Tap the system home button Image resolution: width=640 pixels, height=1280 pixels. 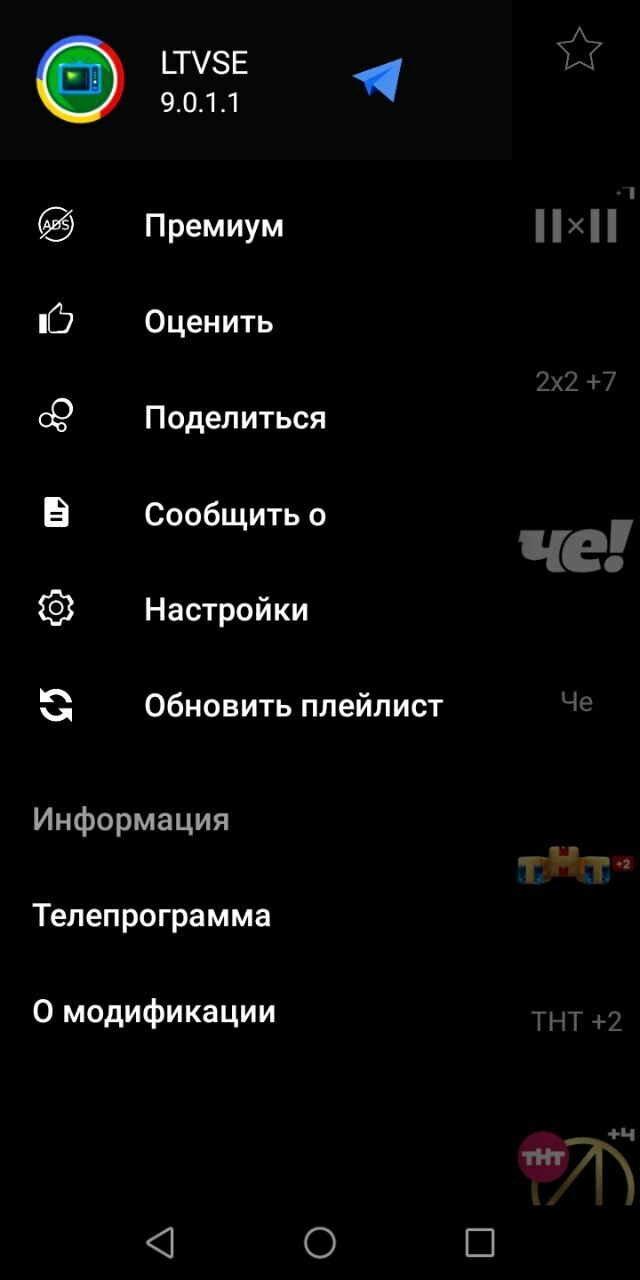click(x=320, y=1242)
